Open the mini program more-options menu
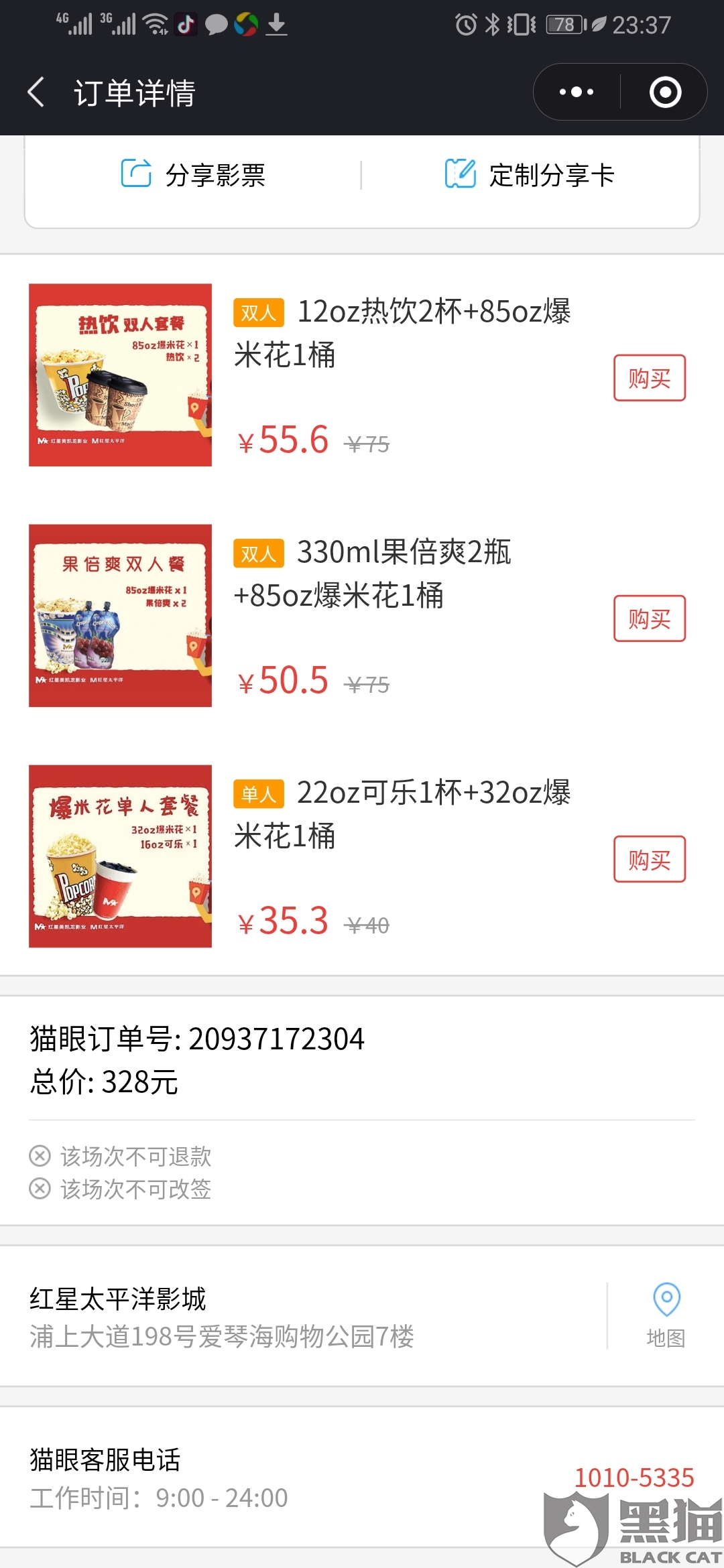 point(577,92)
